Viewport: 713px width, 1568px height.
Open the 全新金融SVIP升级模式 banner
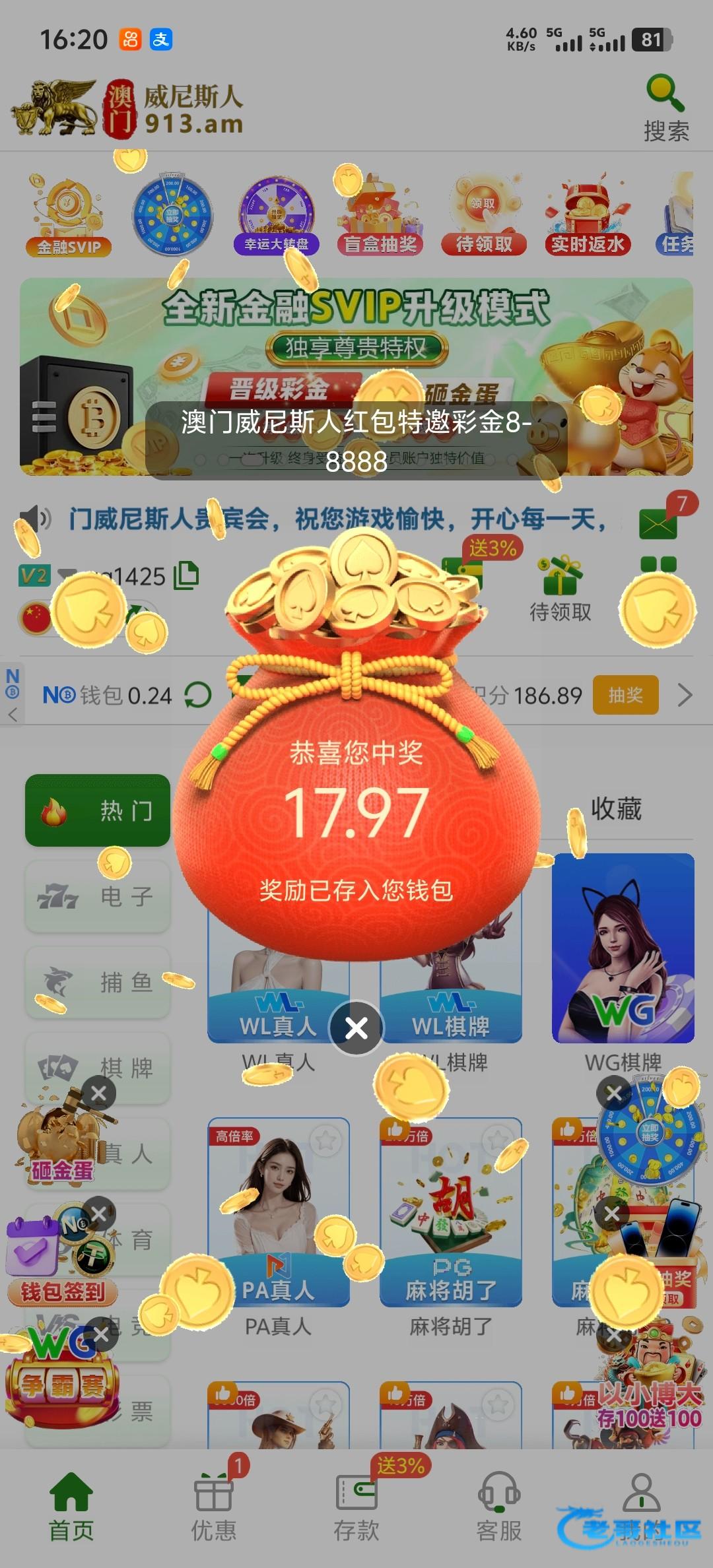pos(356,330)
